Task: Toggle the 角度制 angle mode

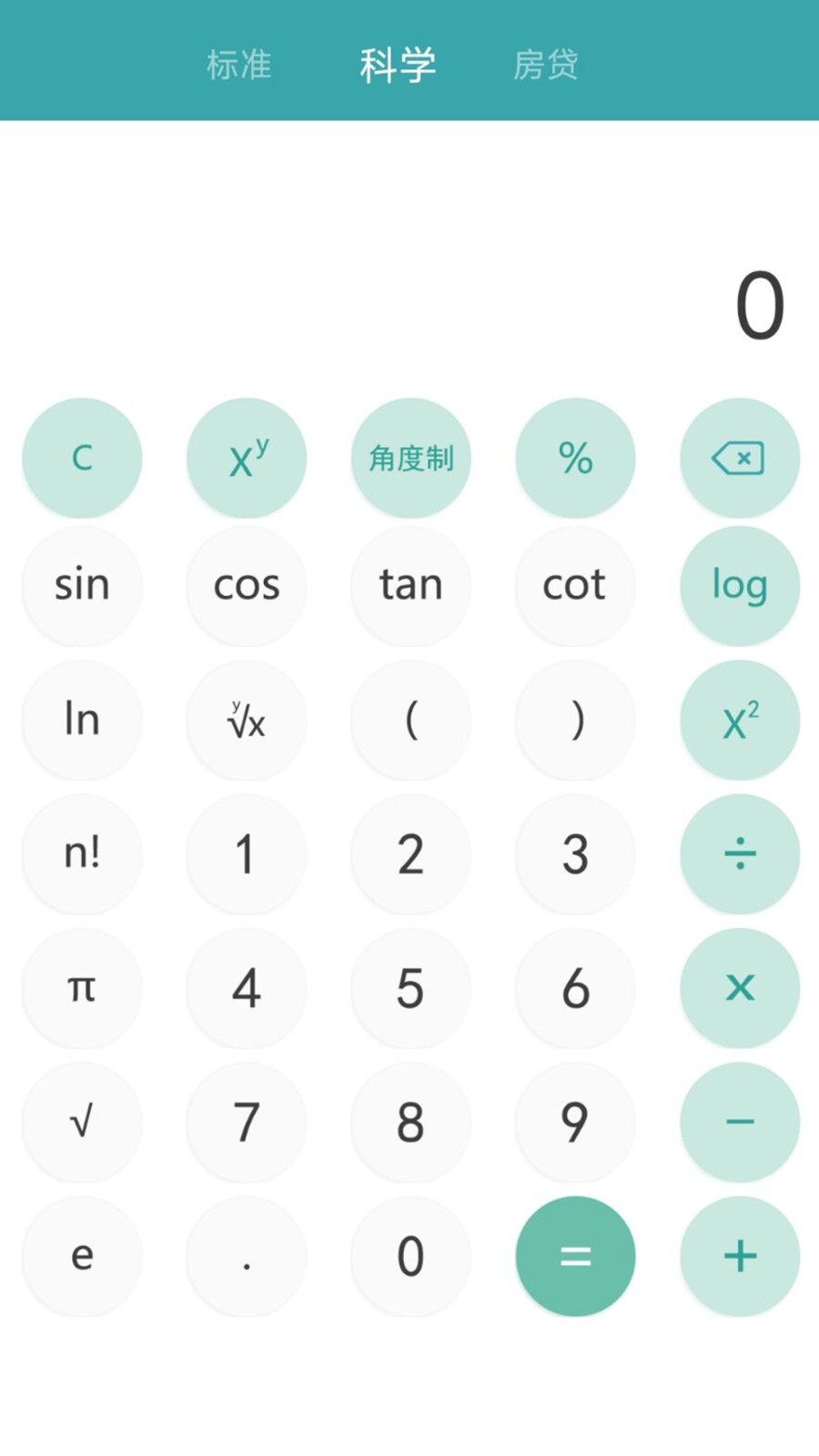Action: [x=410, y=458]
